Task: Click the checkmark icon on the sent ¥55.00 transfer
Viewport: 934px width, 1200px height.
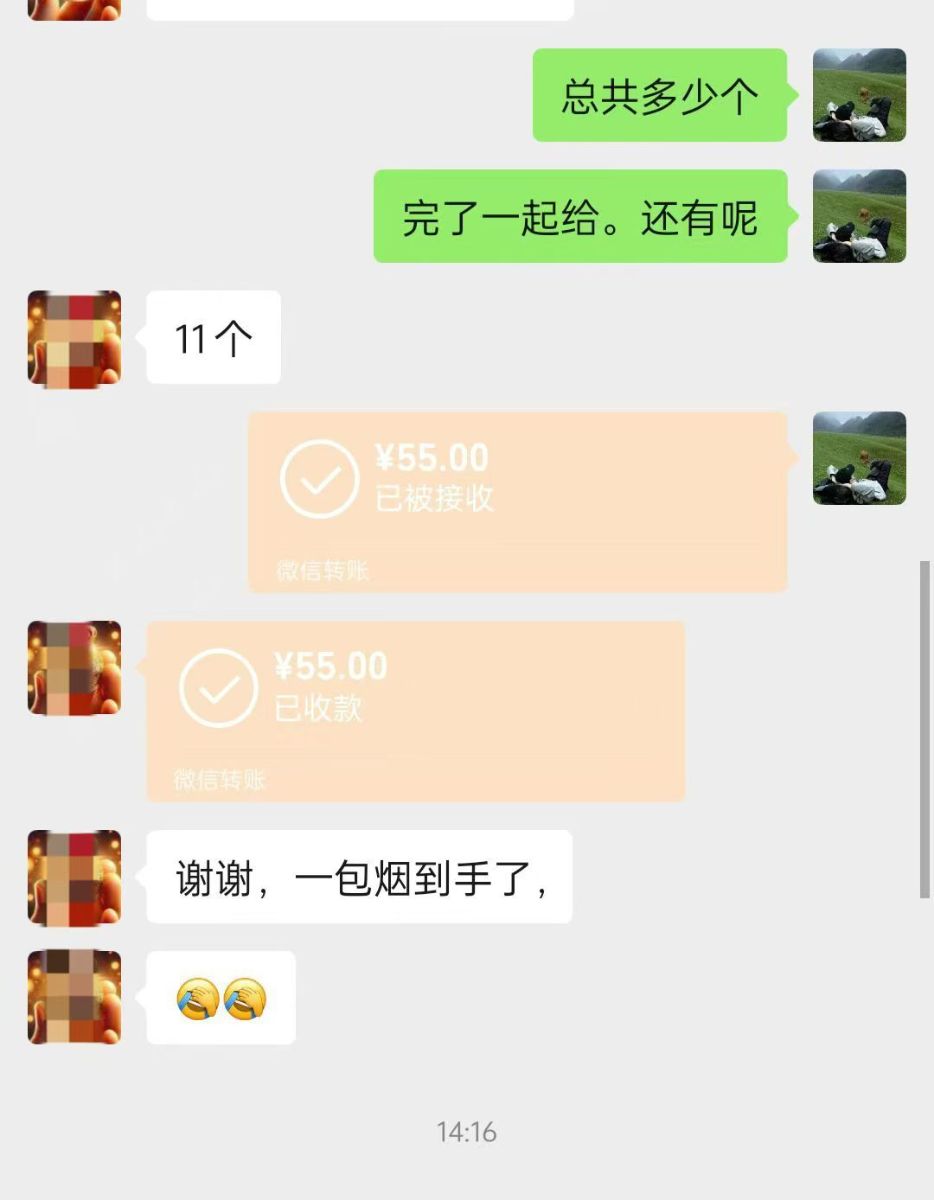Action: (x=319, y=481)
